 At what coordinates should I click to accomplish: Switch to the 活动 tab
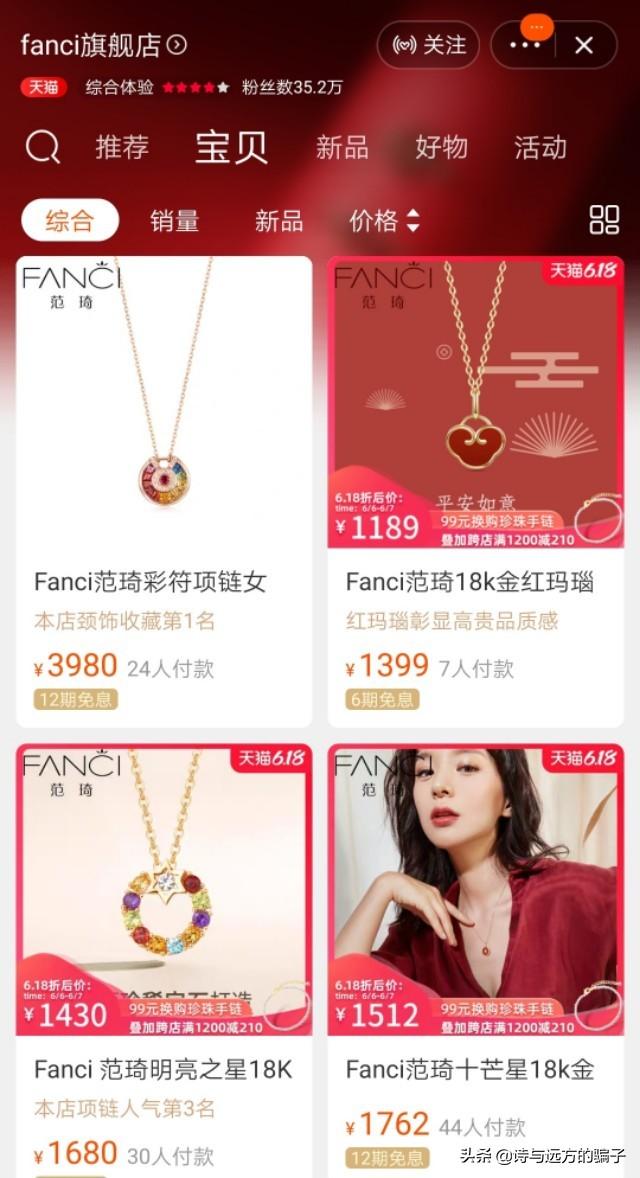pos(540,148)
